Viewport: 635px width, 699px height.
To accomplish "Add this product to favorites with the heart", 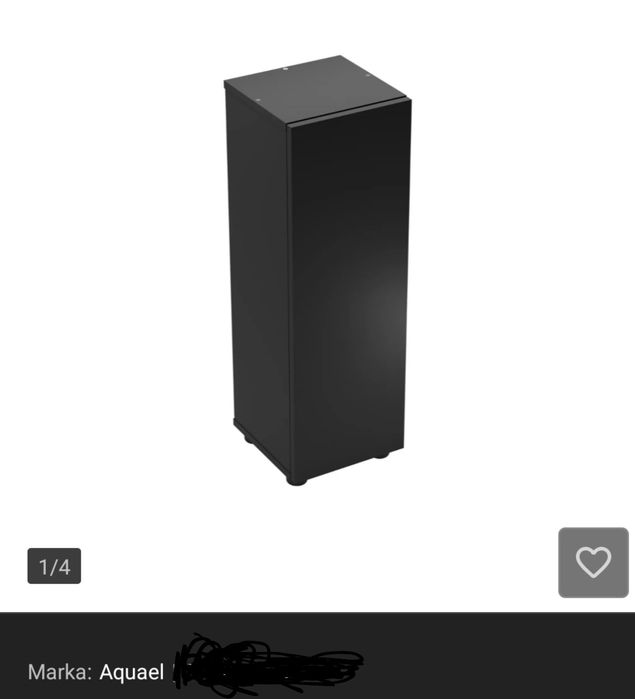I will click(x=593, y=562).
